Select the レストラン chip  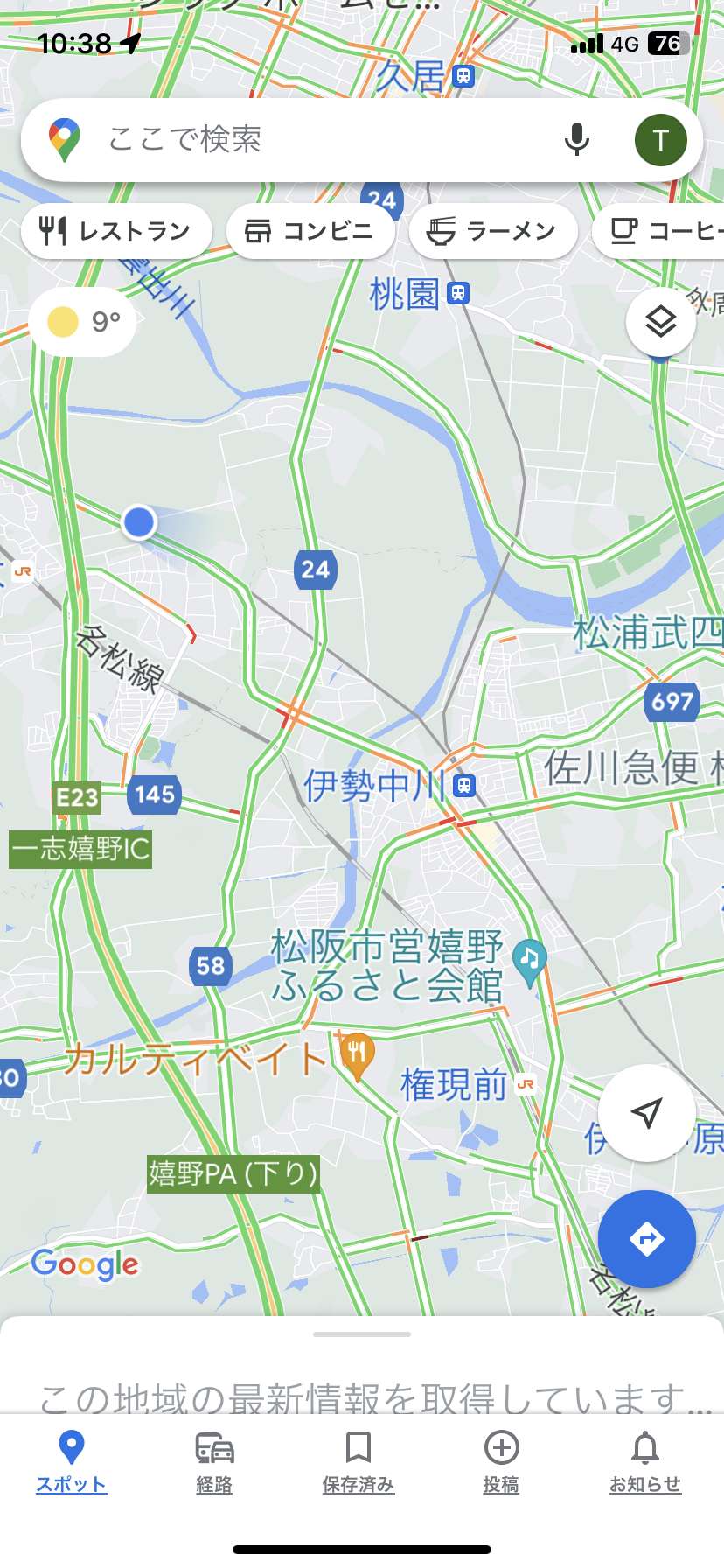(x=116, y=231)
